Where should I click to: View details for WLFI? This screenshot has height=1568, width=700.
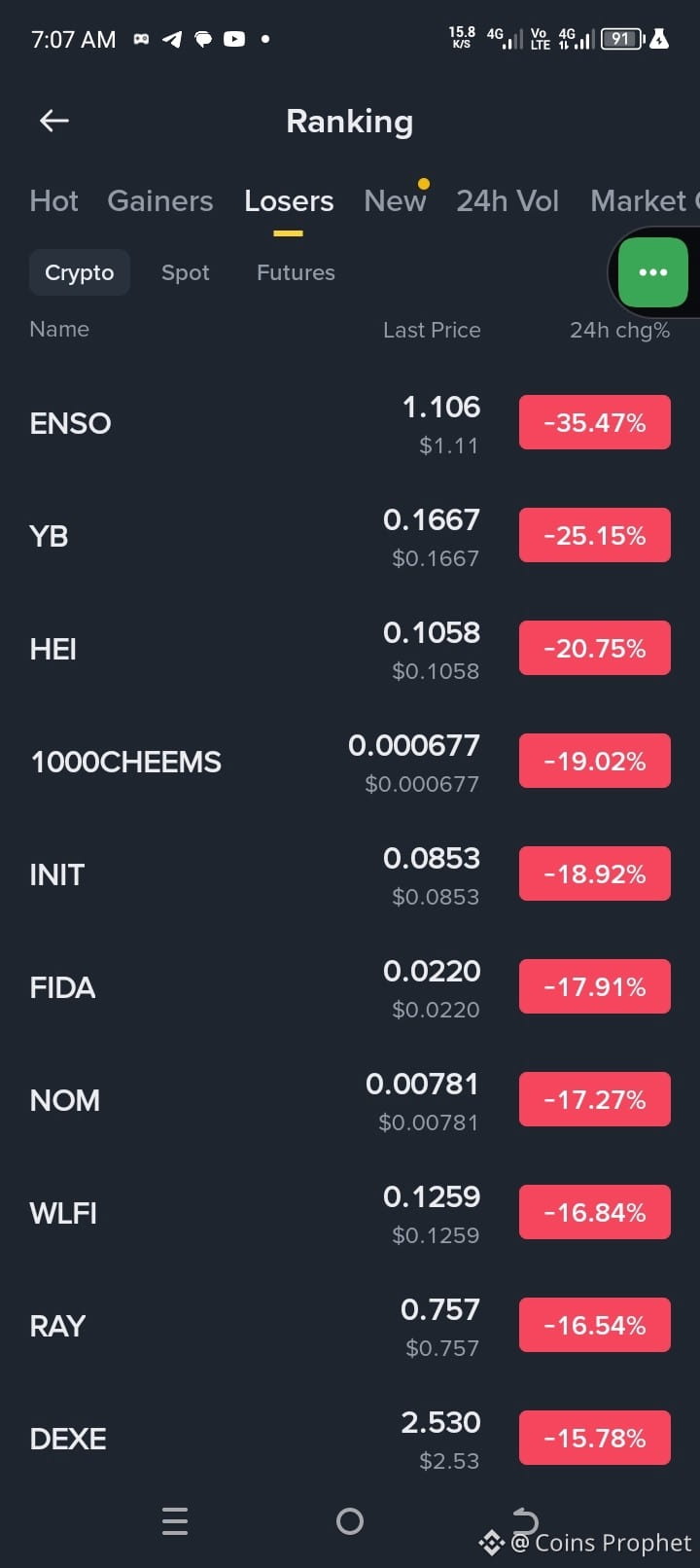click(64, 1214)
